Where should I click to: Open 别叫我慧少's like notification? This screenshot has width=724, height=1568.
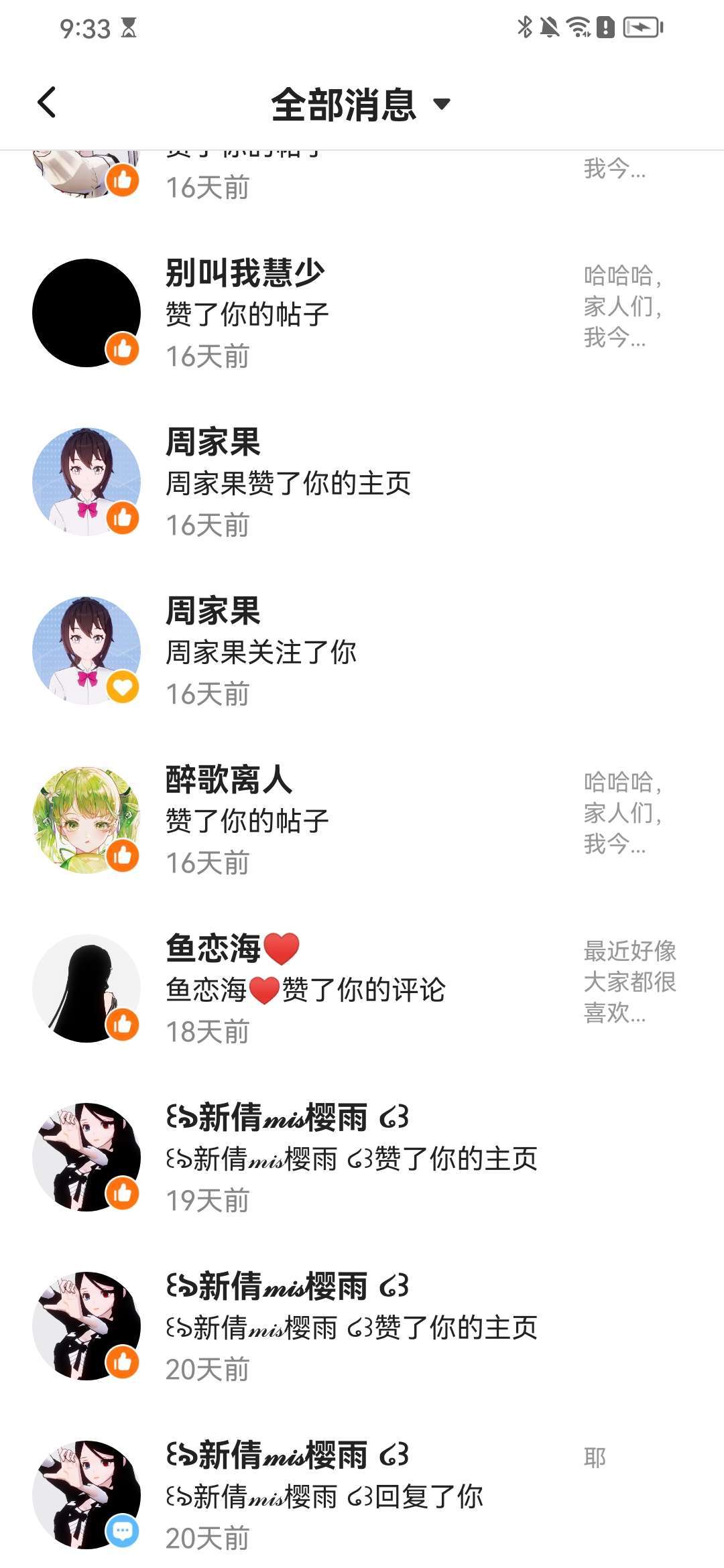pos(362,313)
